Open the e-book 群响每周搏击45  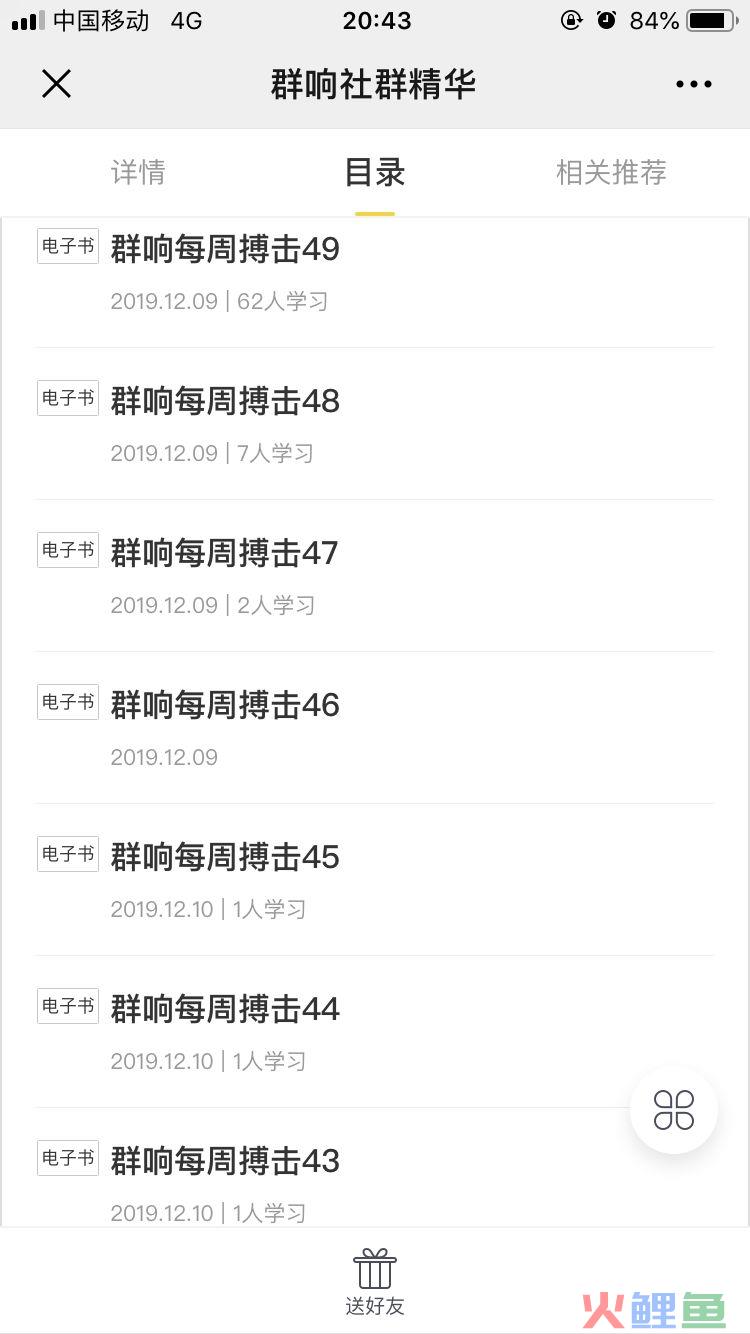click(x=374, y=880)
